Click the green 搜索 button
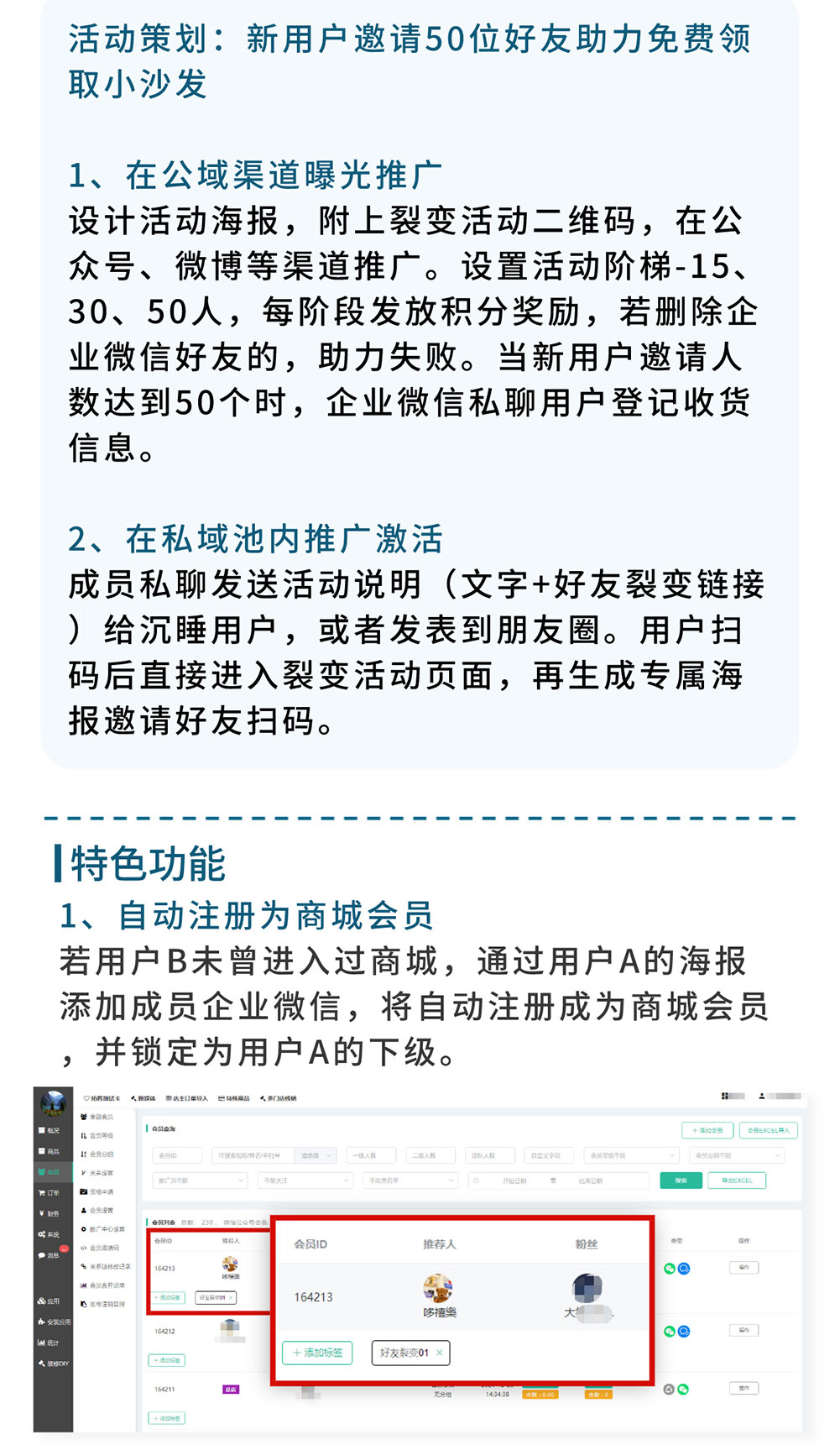The height and width of the screenshot is (1450, 840). pos(681,1180)
